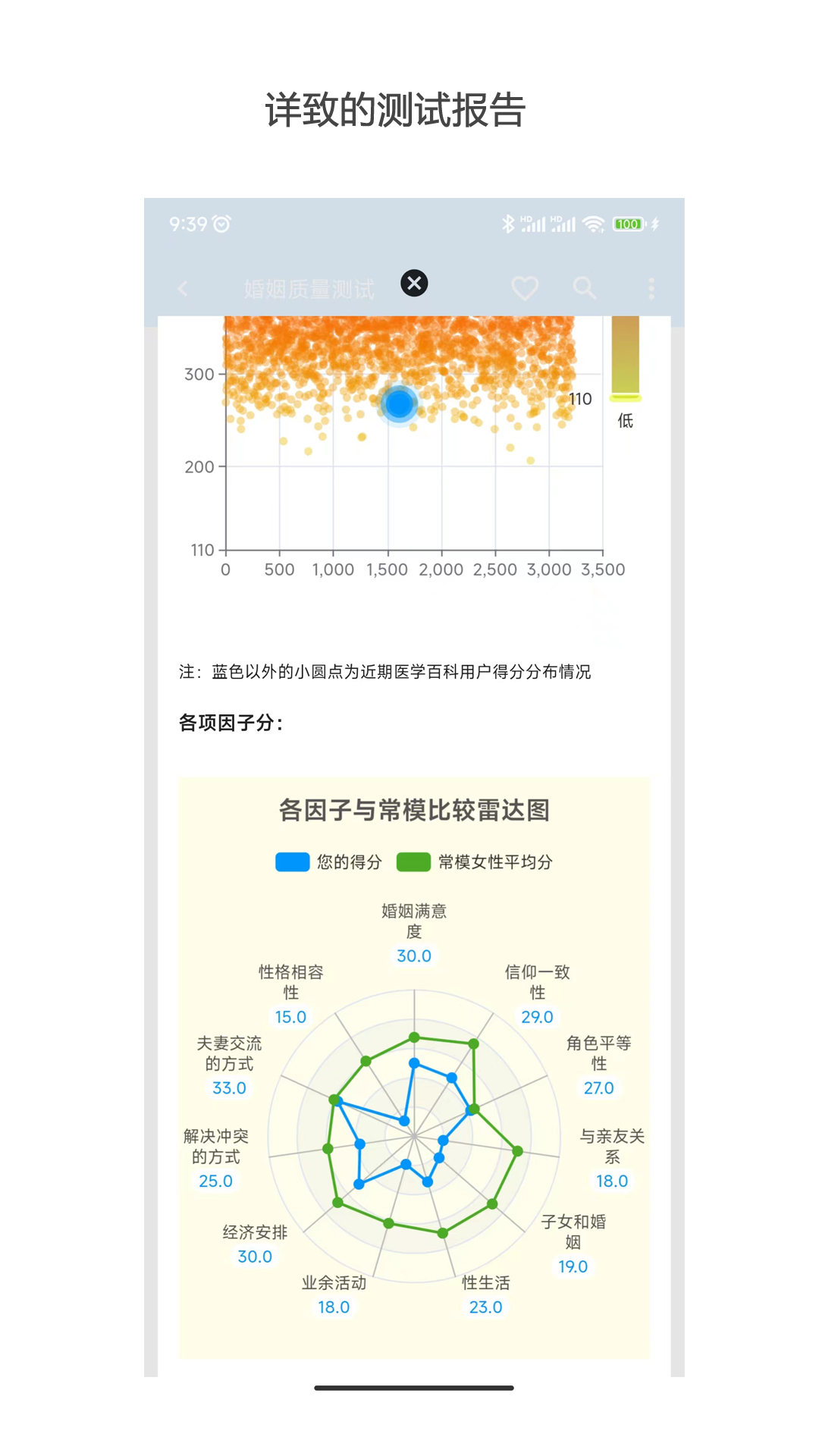This screenshot has width=819, height=1456.
Task: Click the 夫妻交流的方式 score 33.0
Action: click(x=229, y=1088)
